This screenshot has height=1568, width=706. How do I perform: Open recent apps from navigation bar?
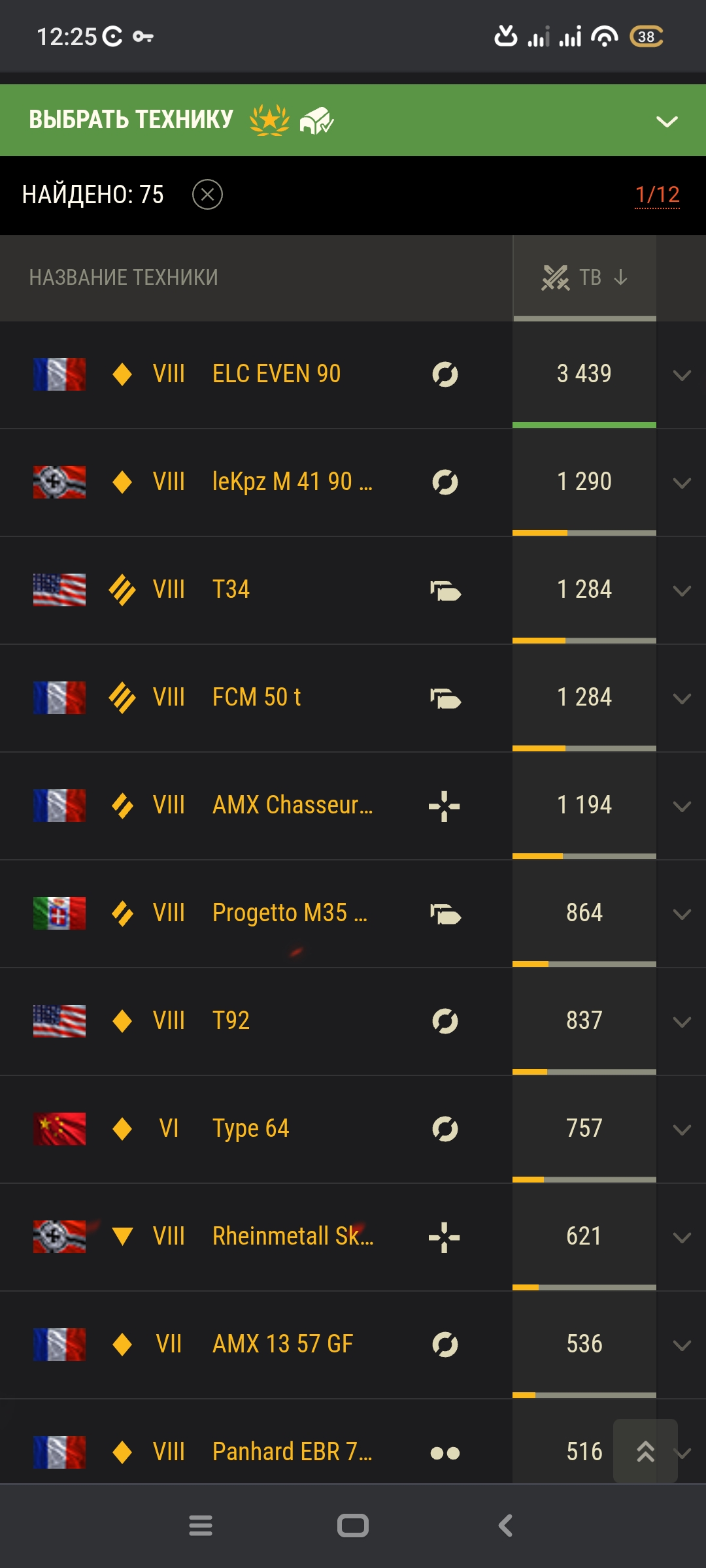(201, 1526)
